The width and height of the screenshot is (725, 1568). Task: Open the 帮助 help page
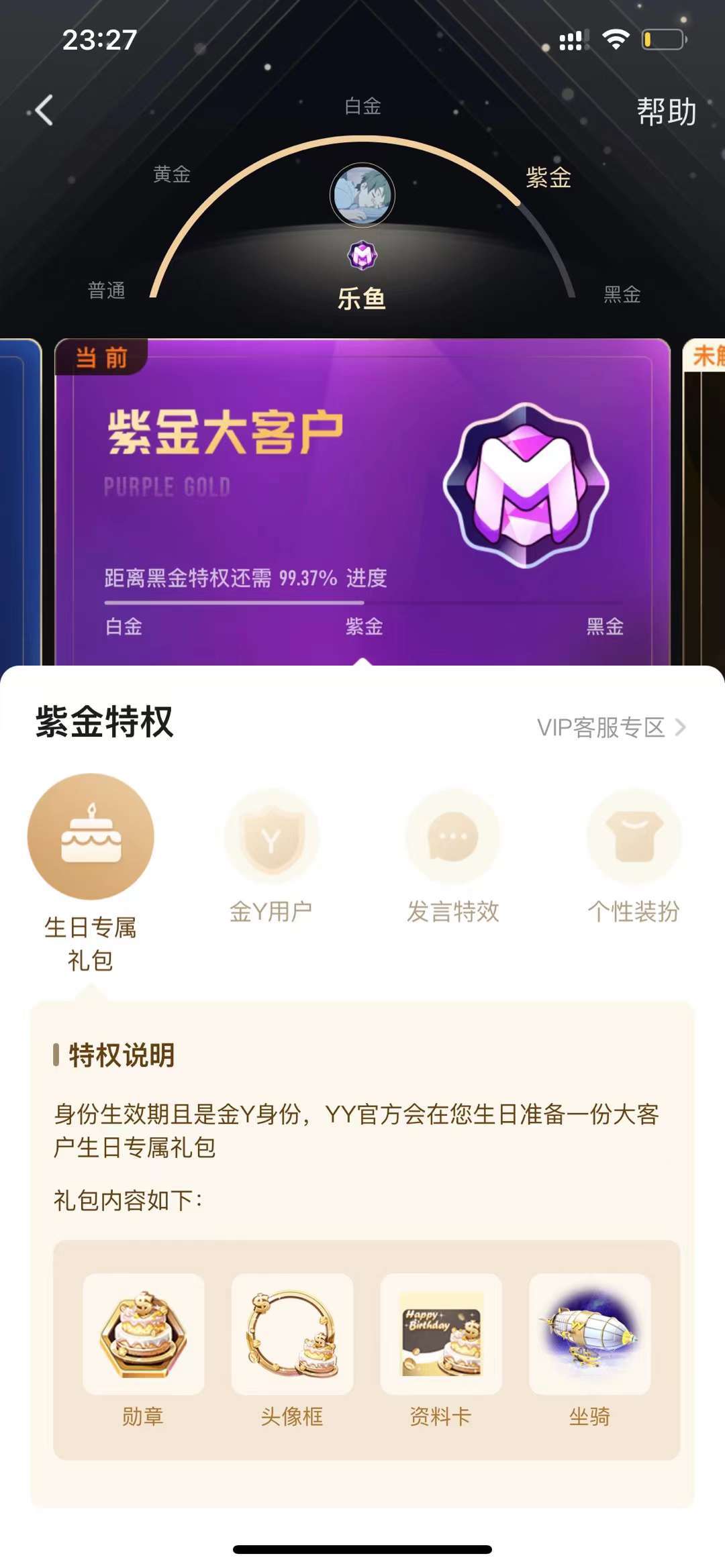[666, 111]
